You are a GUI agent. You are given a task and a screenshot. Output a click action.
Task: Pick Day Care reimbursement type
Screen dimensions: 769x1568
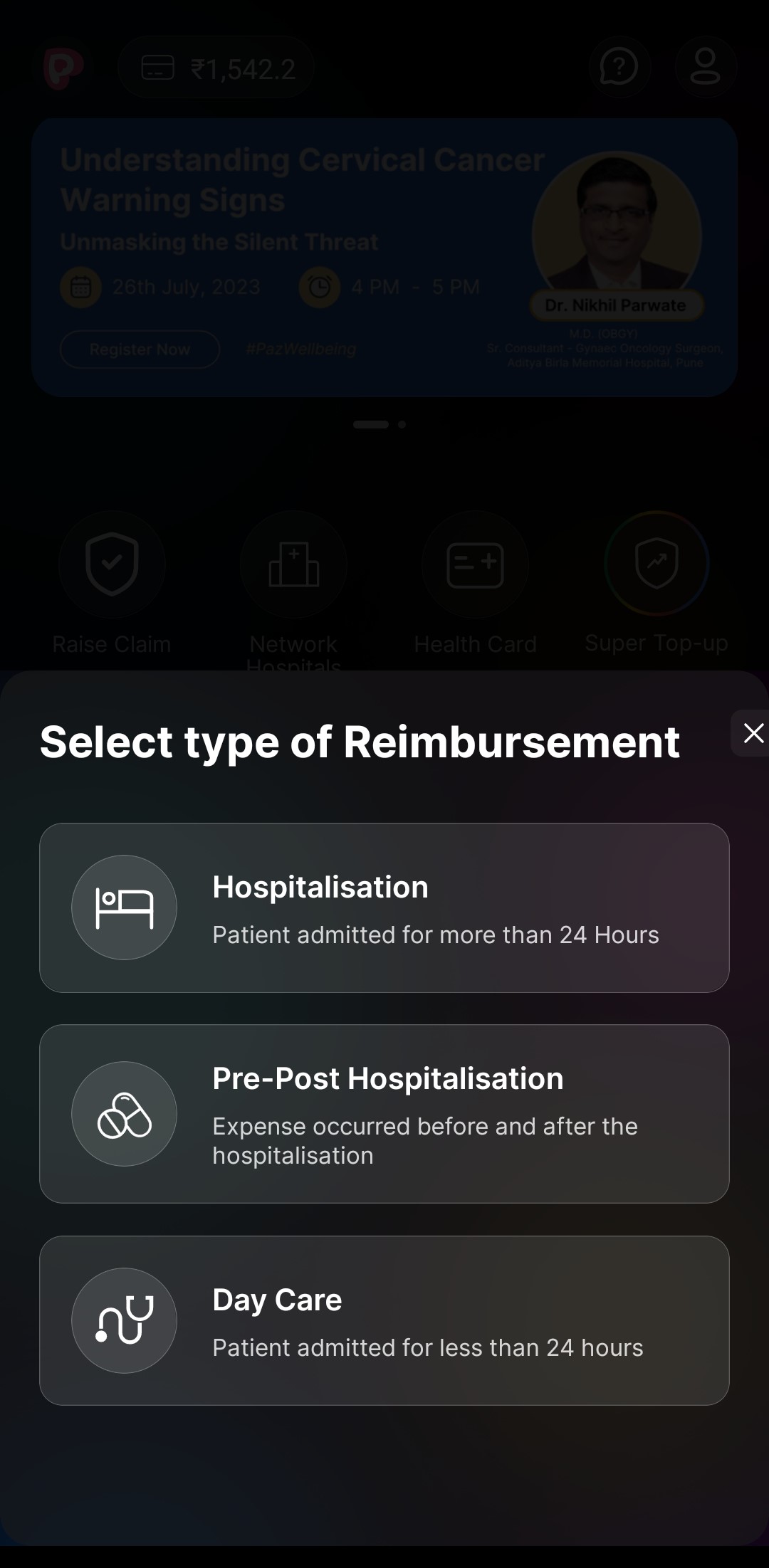(x=384, y=1320)
